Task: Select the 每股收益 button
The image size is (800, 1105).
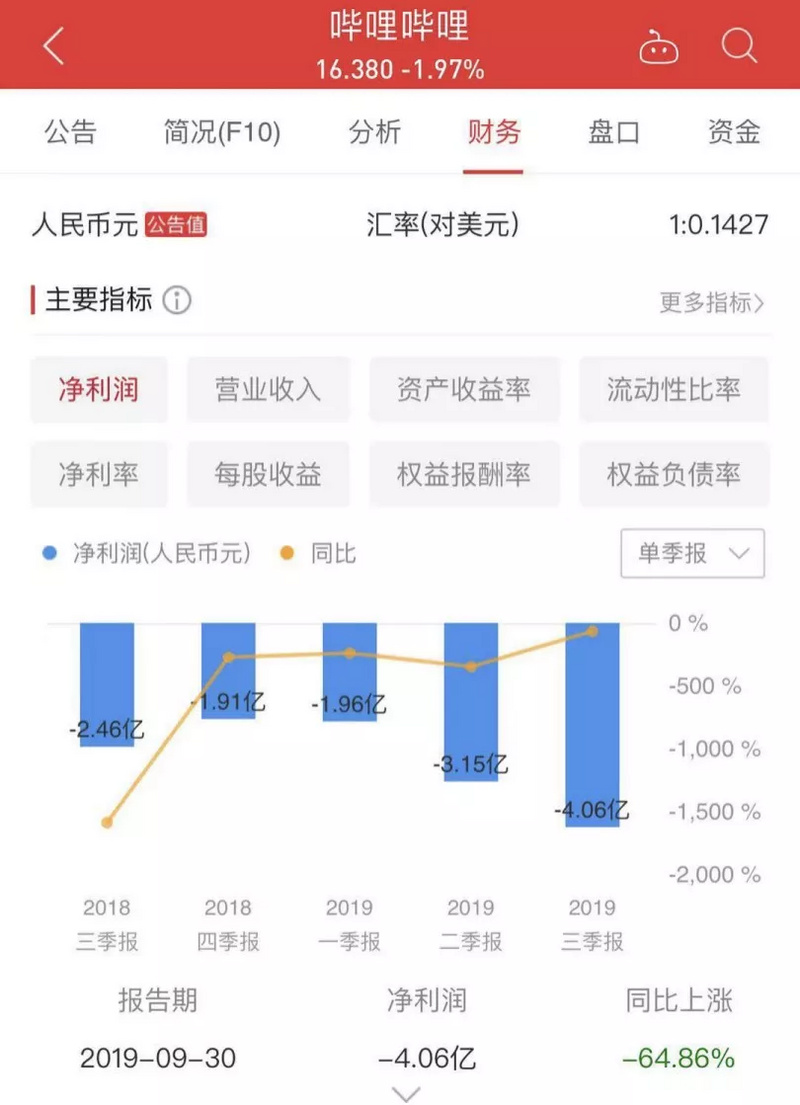Action: [268, 474]
